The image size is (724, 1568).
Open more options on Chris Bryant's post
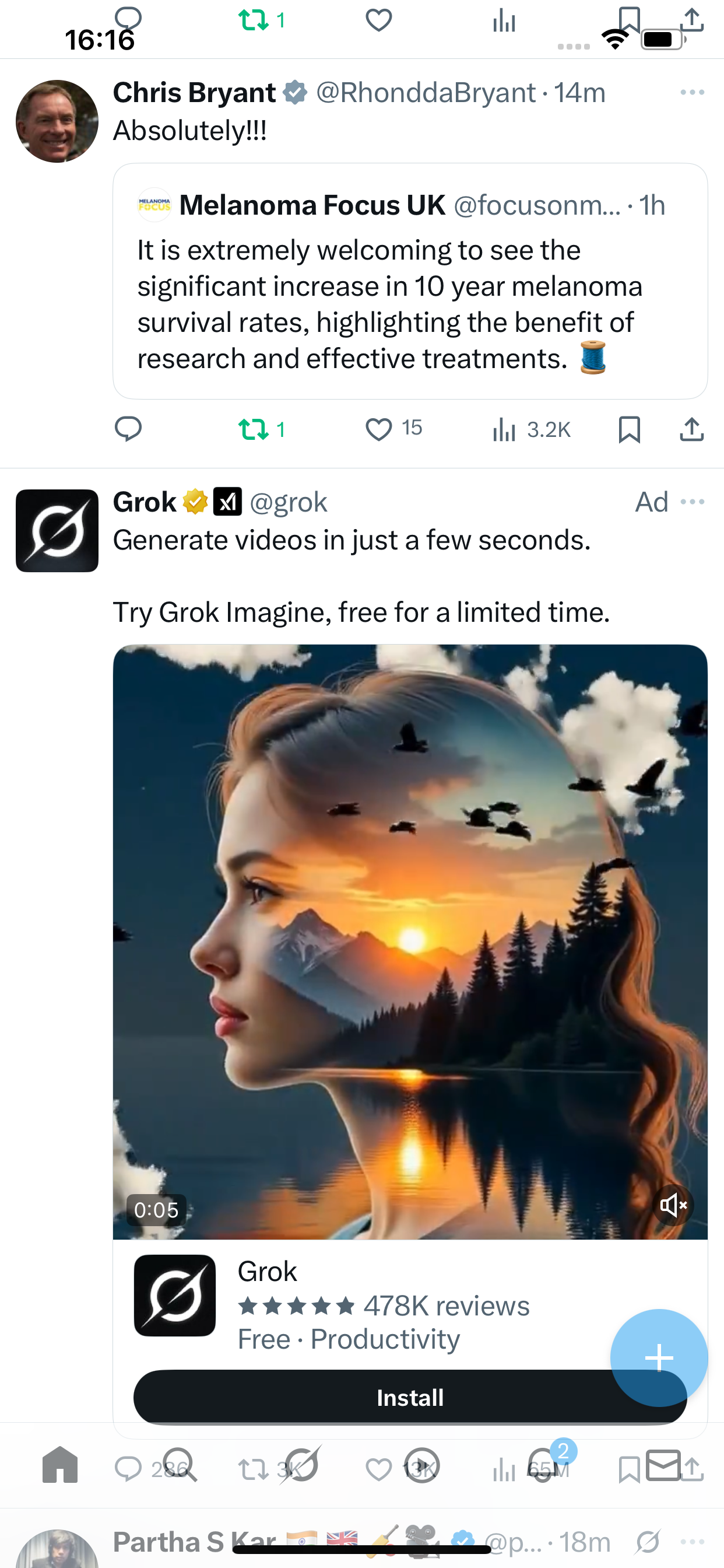[x=693, y=93]
